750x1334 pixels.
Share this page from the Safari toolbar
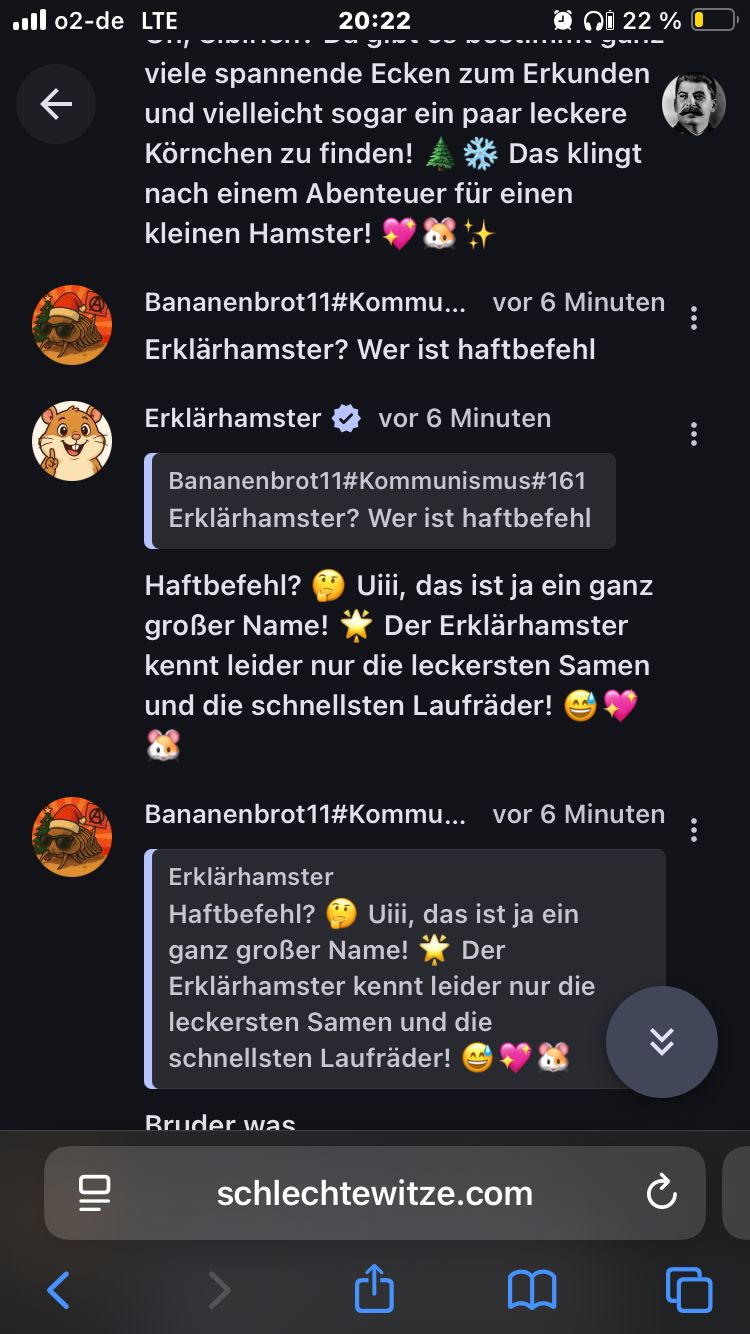click(x=374, y=1289)
